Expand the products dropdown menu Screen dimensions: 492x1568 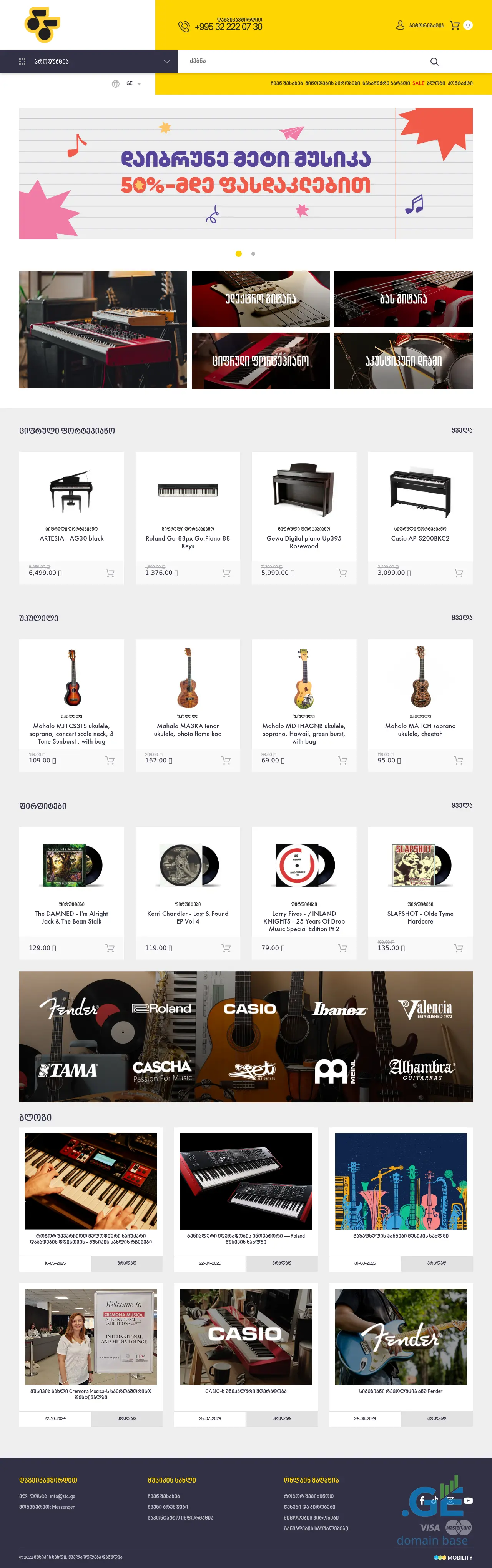tap(89, 62)
